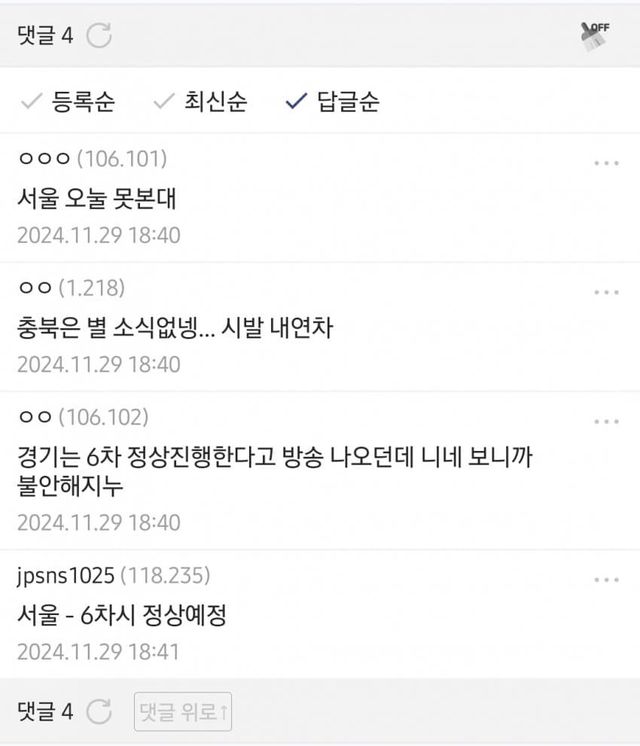Open jpsns1025's user profile
The image size is (640, 746).
click(x=66, y=578)
